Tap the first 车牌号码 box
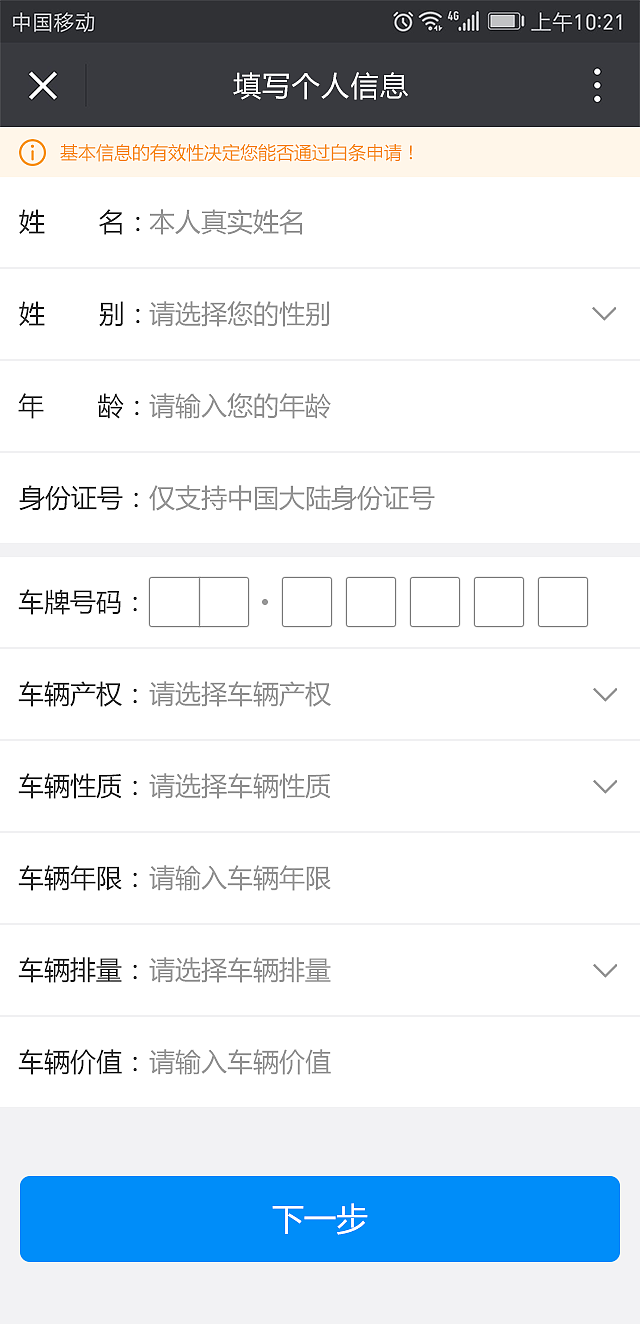 click(175, 602)
